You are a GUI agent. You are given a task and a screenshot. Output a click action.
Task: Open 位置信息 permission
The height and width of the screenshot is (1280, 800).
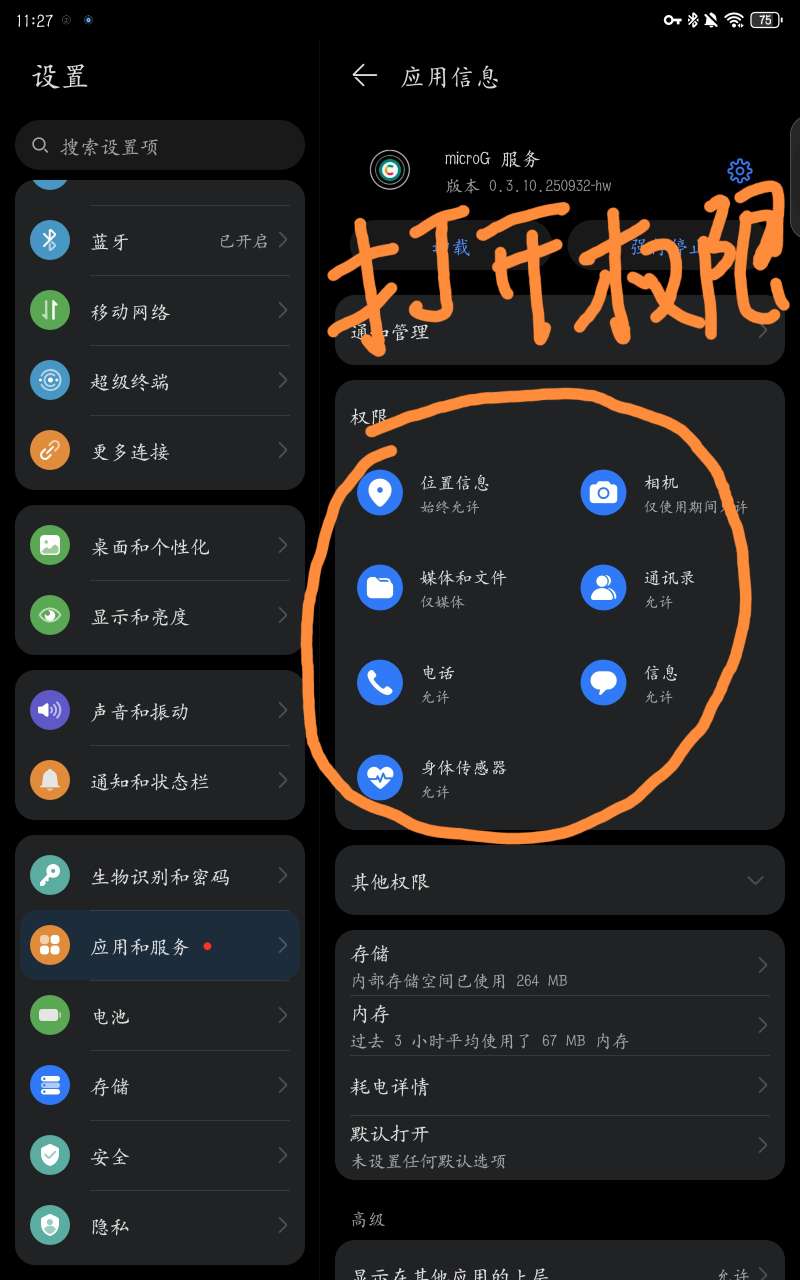(440, 493)
